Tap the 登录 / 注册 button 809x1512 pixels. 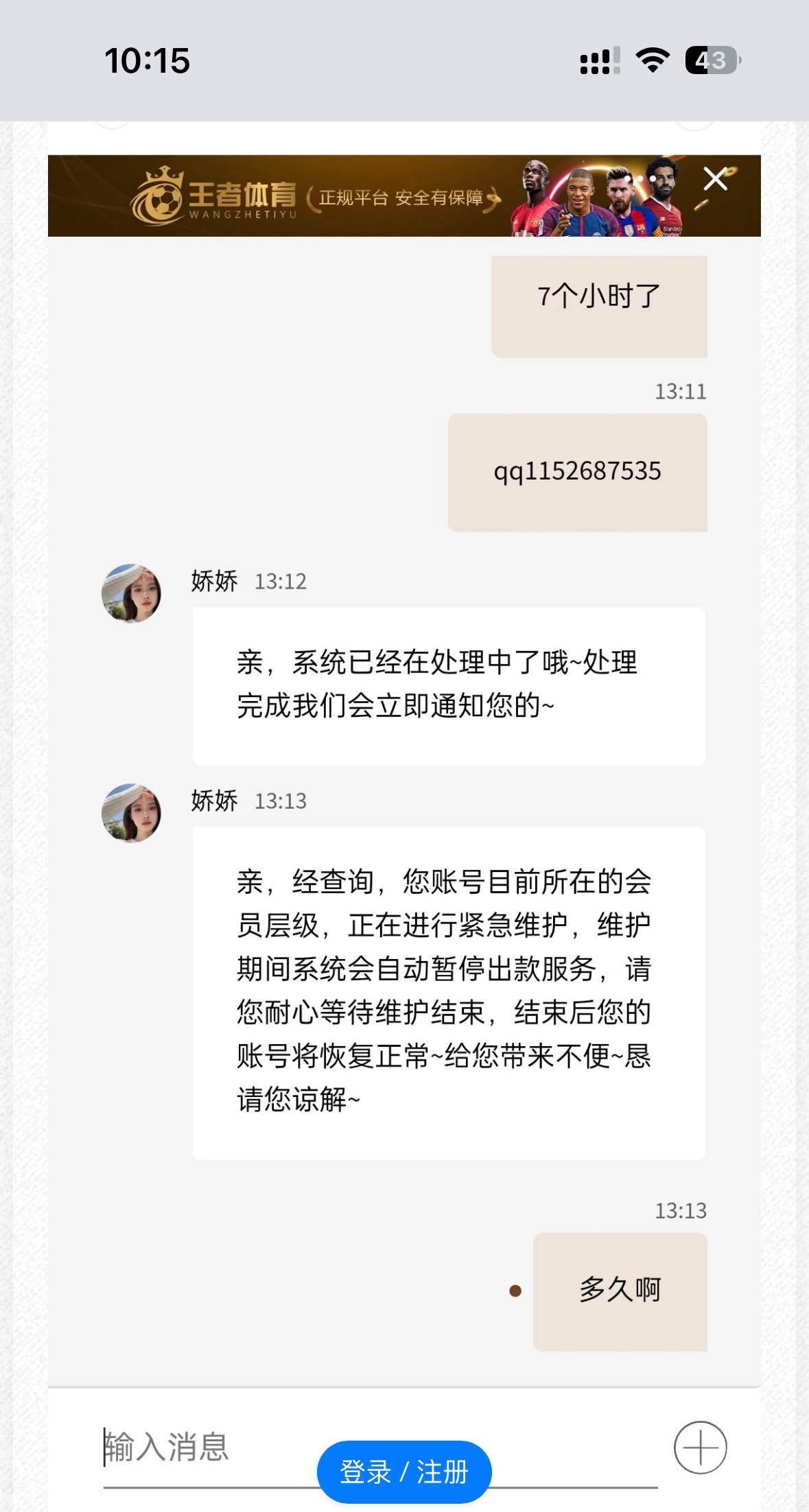point(404,1472)
